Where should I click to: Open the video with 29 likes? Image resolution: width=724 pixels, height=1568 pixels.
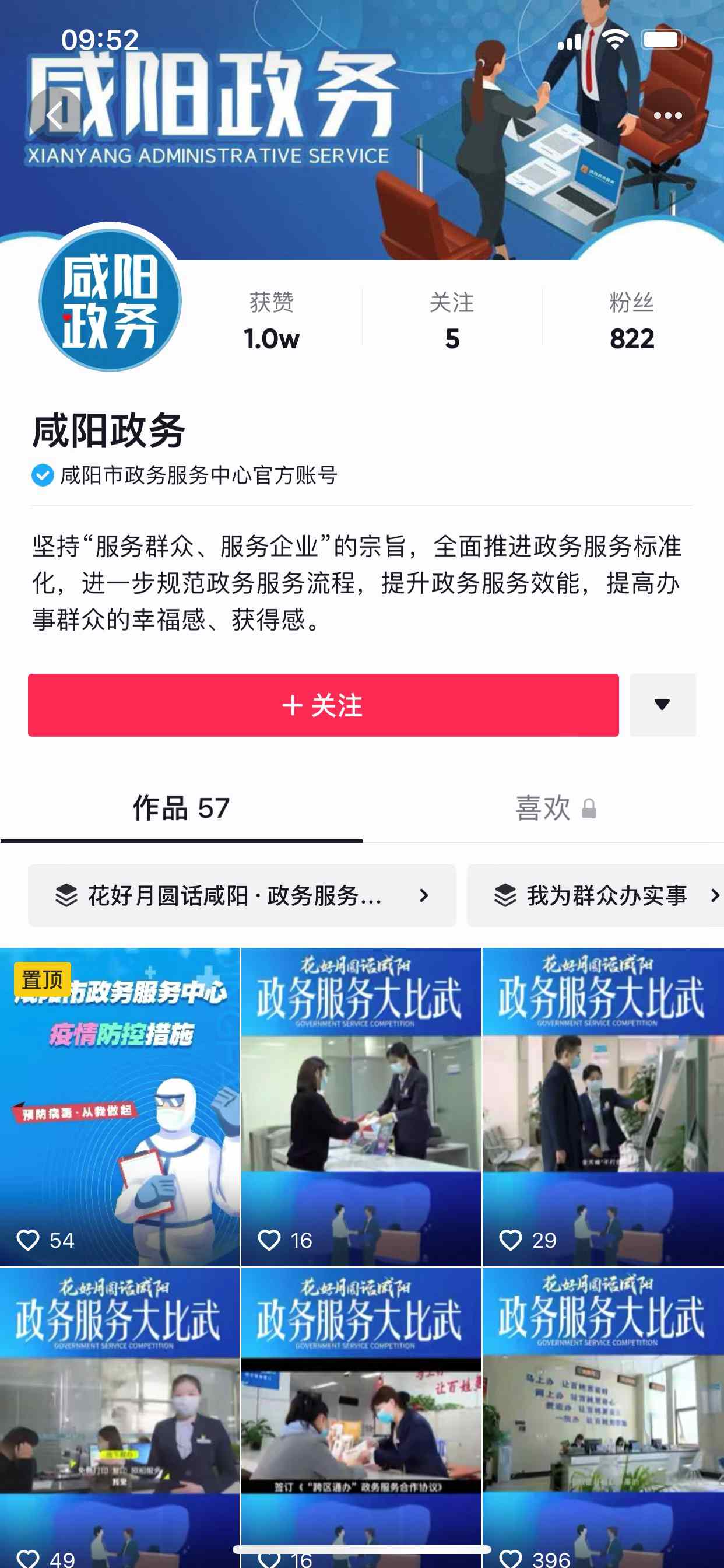point(602,1108)
